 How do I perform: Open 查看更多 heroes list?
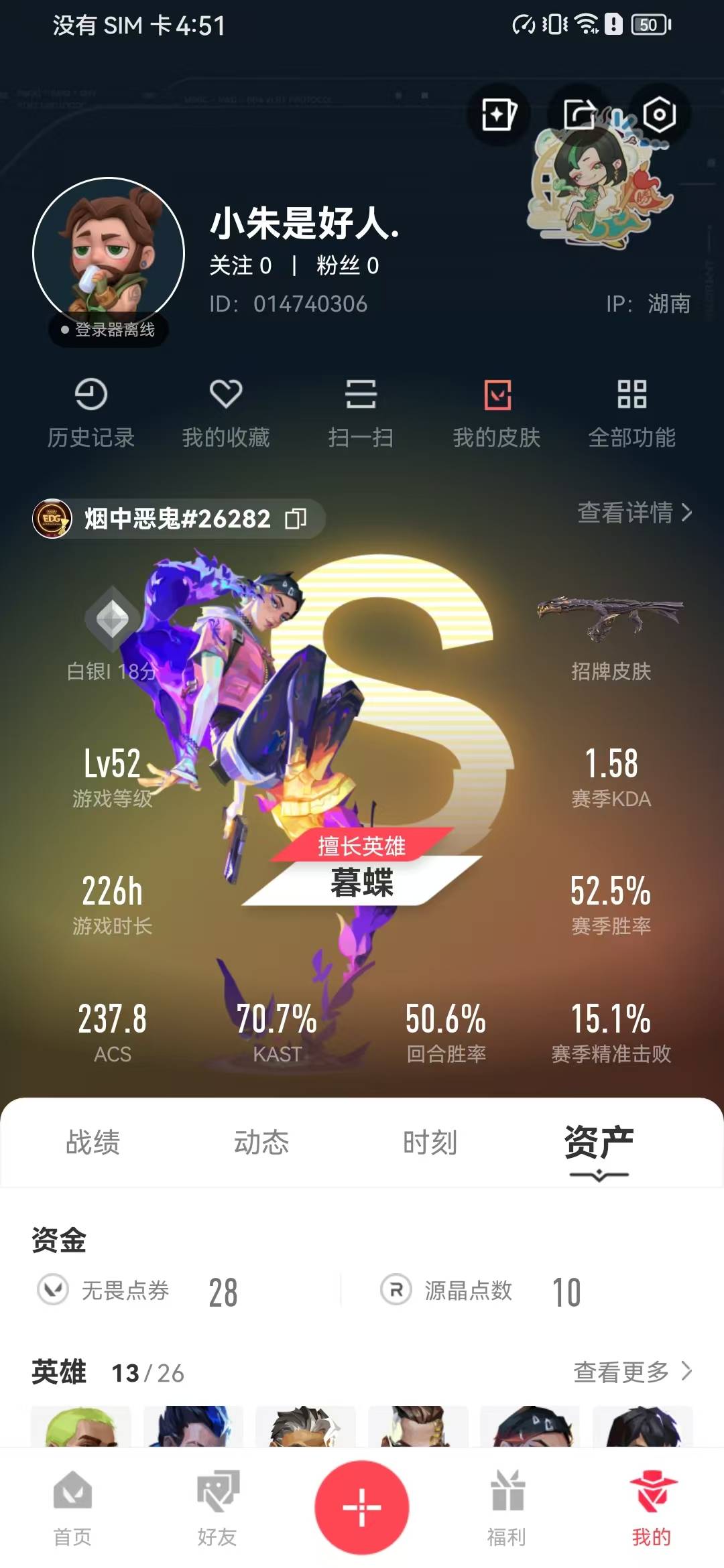(x=632, y=1372)
